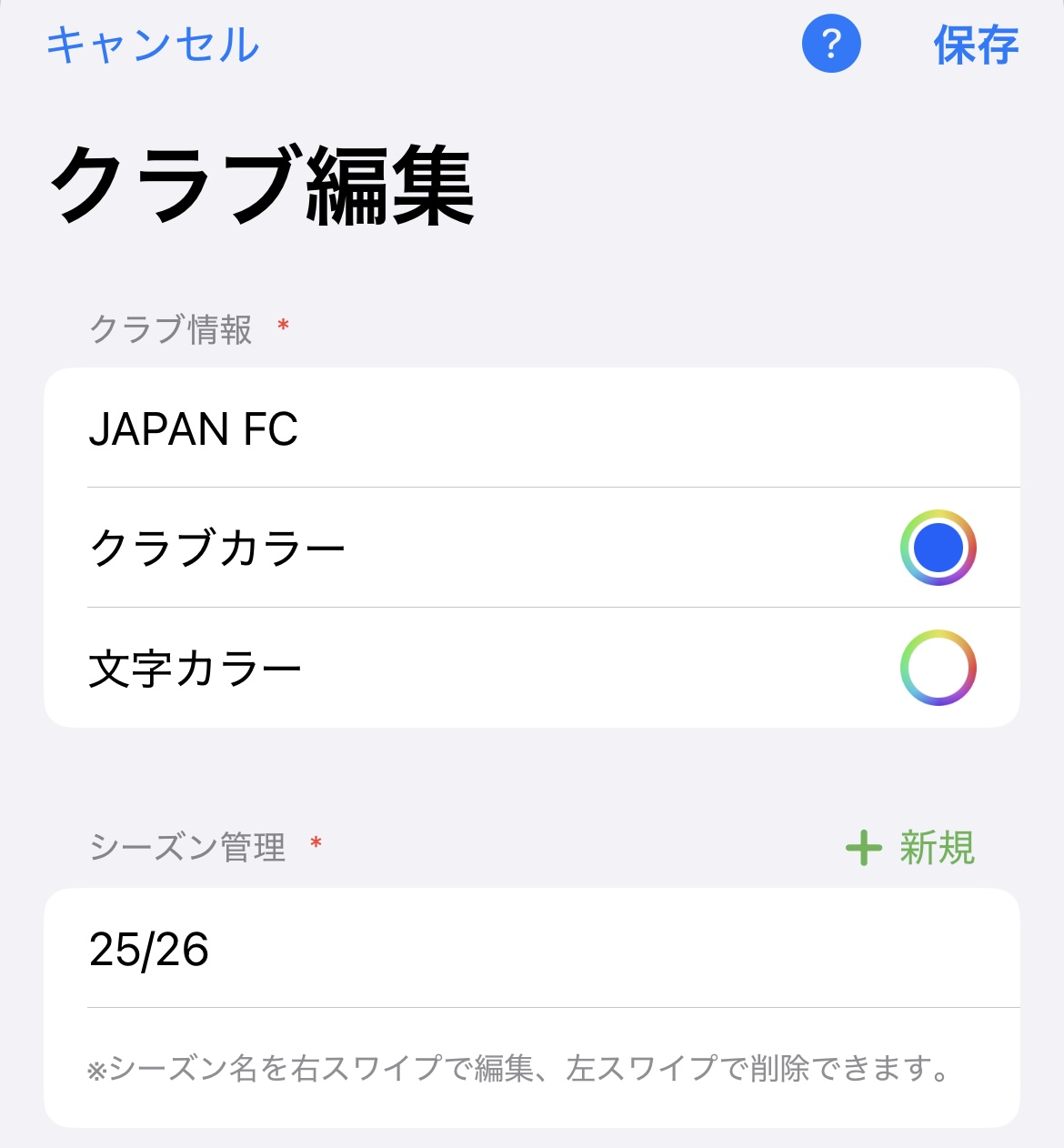
Task: Edit the club name field JAPAN FC
Action: (531, 428)
